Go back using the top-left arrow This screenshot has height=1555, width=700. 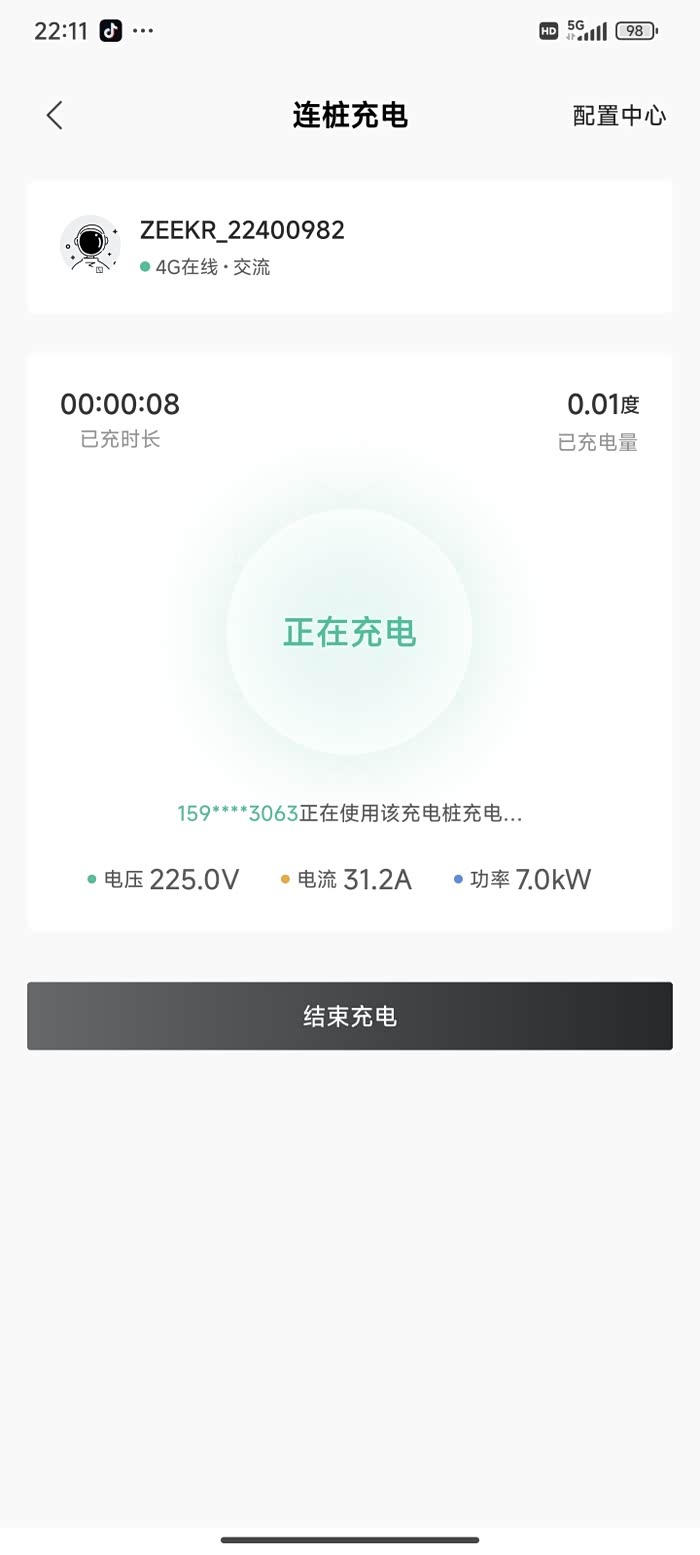(55, 116)
